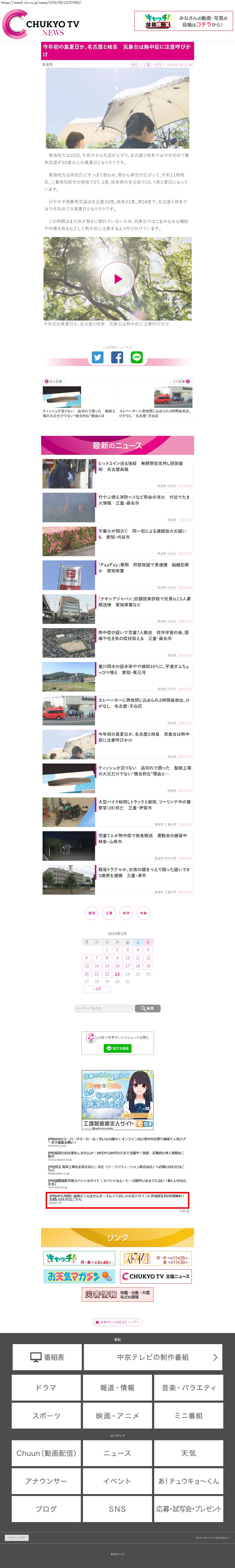The width and height of the screenshot is (235, 1568).
Task: Share this article on Twitter
Action: coord(97,357)
